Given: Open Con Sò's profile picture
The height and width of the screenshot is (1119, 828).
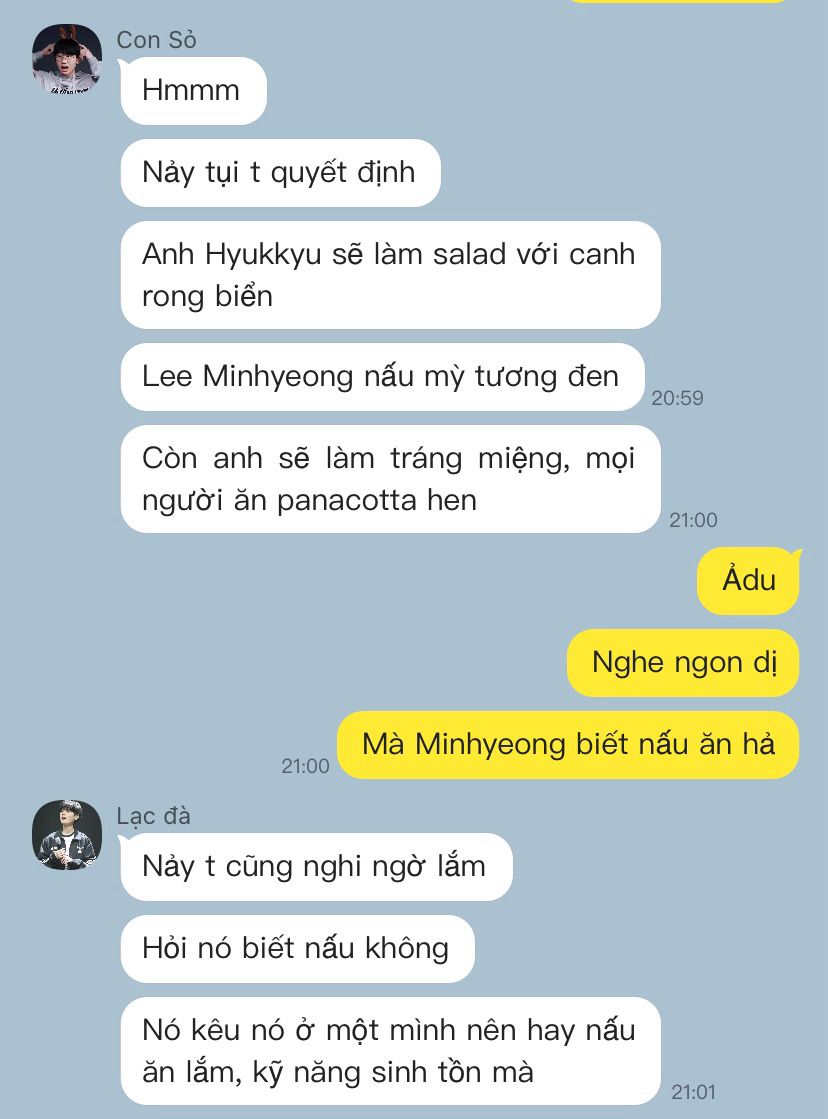Looking at the screenshot, I should tap(67, 60).
